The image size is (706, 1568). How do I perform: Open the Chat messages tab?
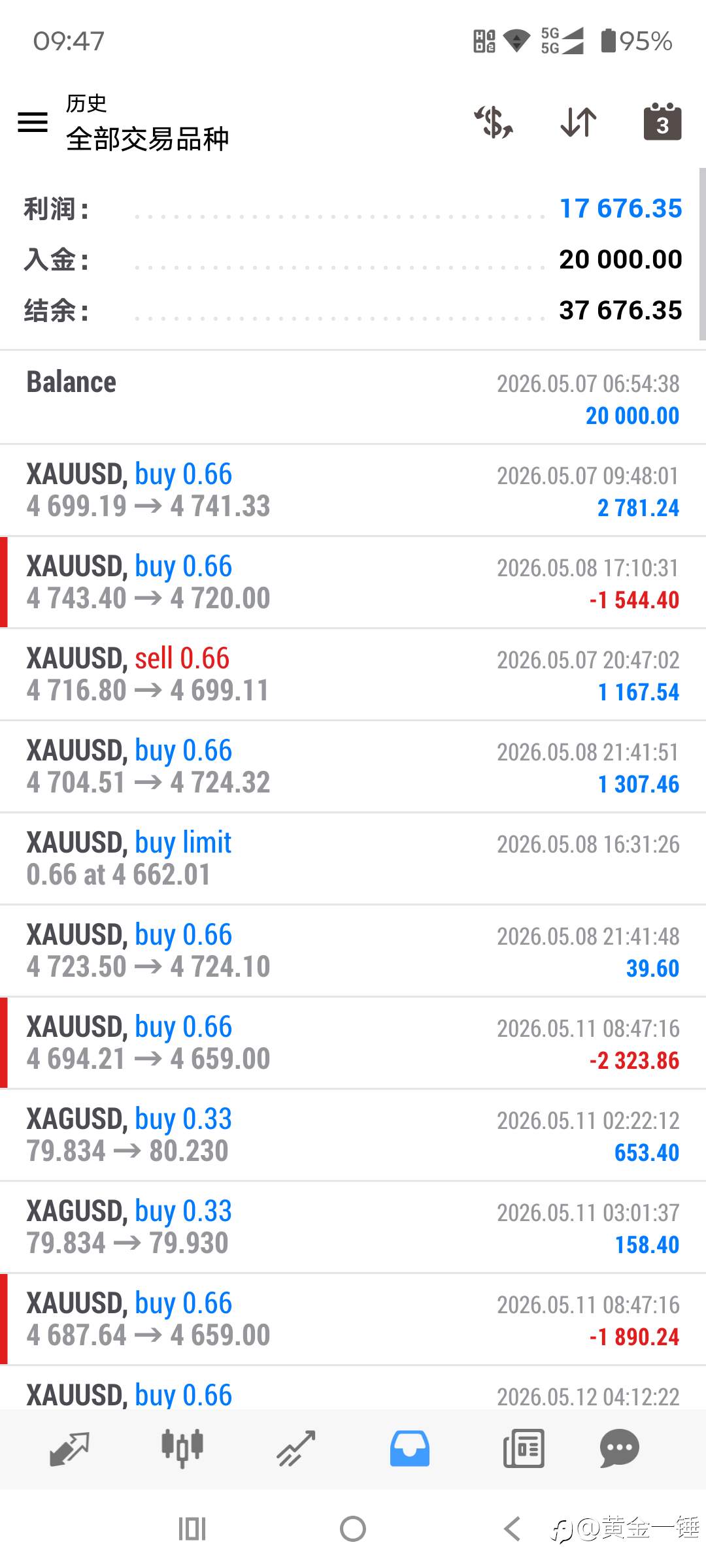point(619,1449)
